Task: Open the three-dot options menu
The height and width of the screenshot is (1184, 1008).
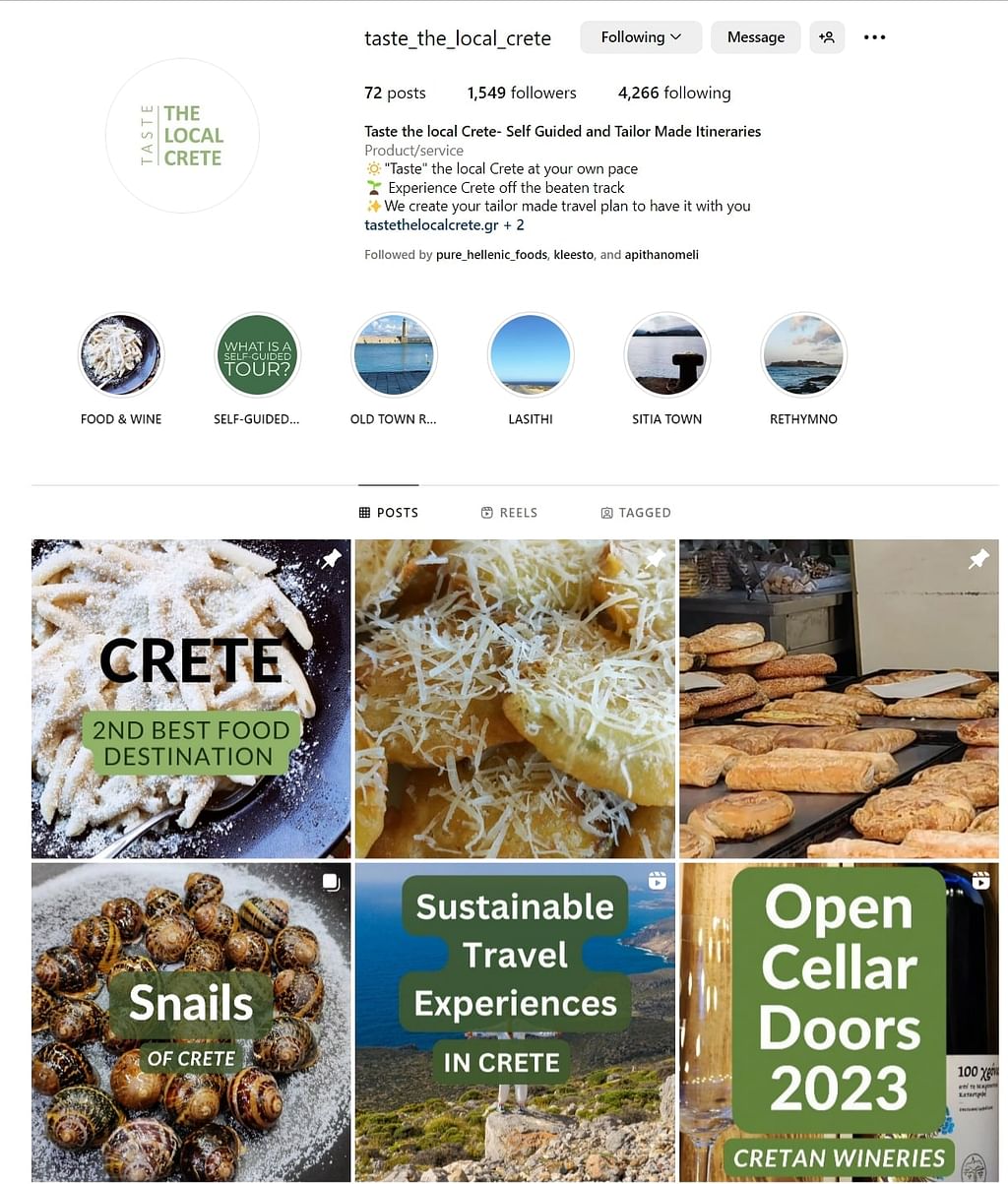Action: click(x=874, y=37)
